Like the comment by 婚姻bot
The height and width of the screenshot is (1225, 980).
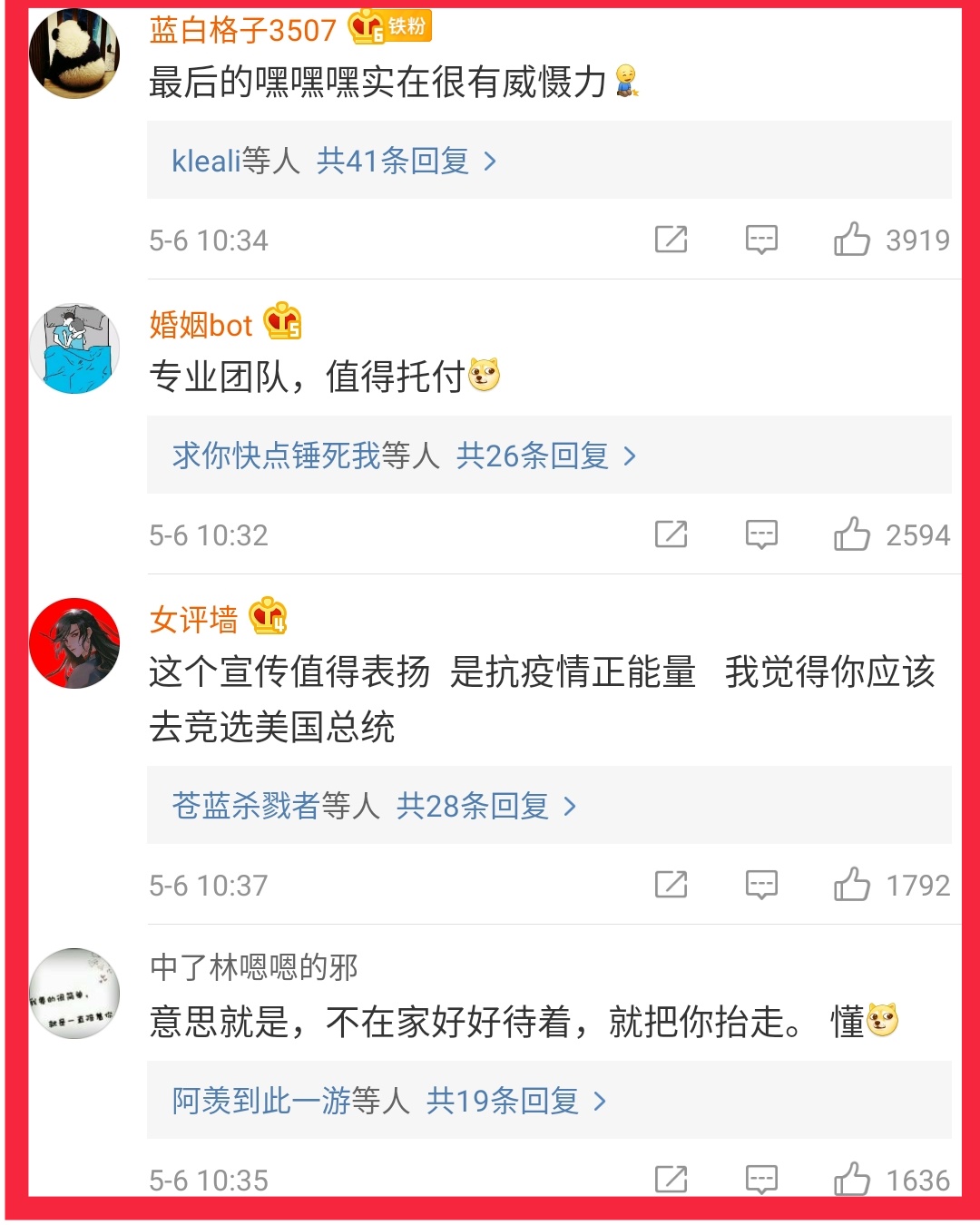coord(852,534)
